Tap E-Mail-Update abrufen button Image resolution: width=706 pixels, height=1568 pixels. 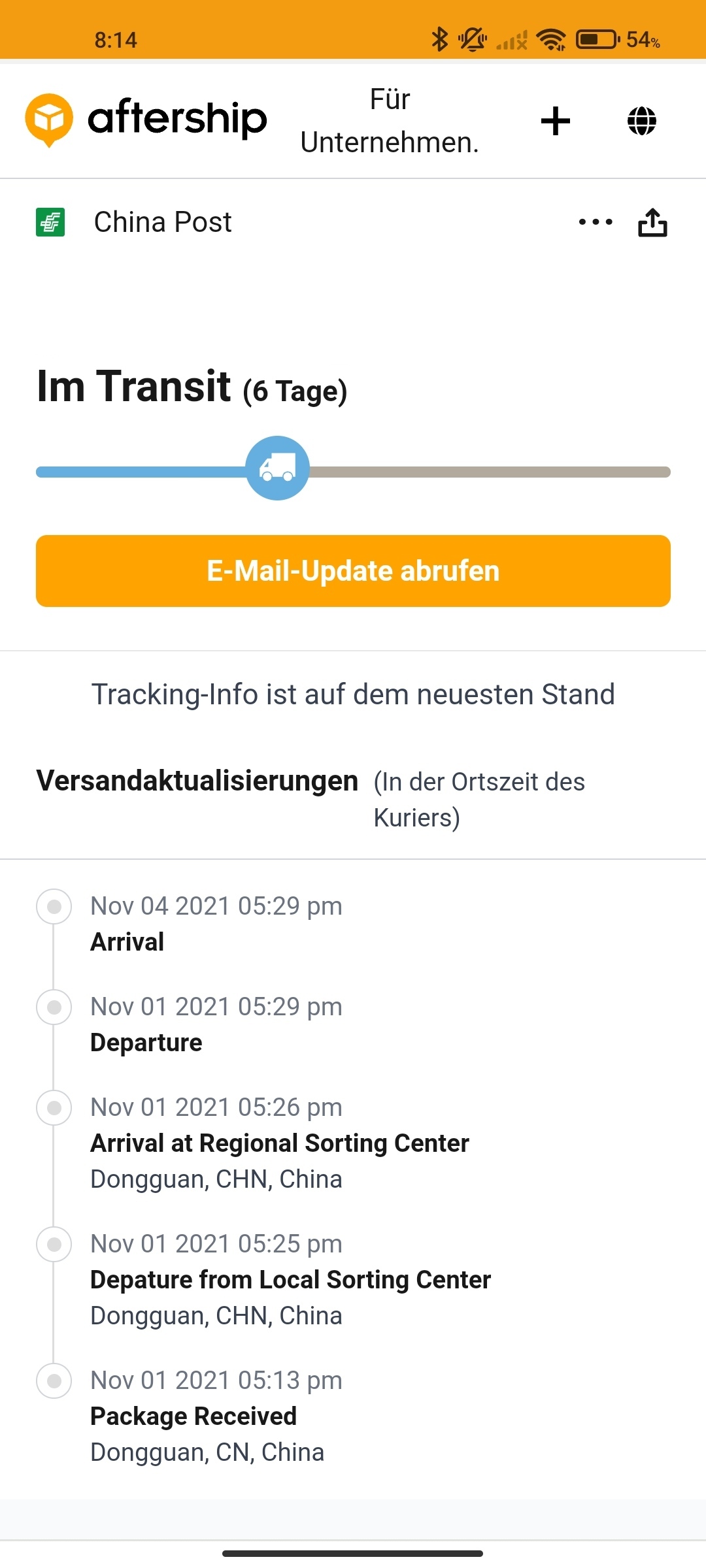pos(353,571)
